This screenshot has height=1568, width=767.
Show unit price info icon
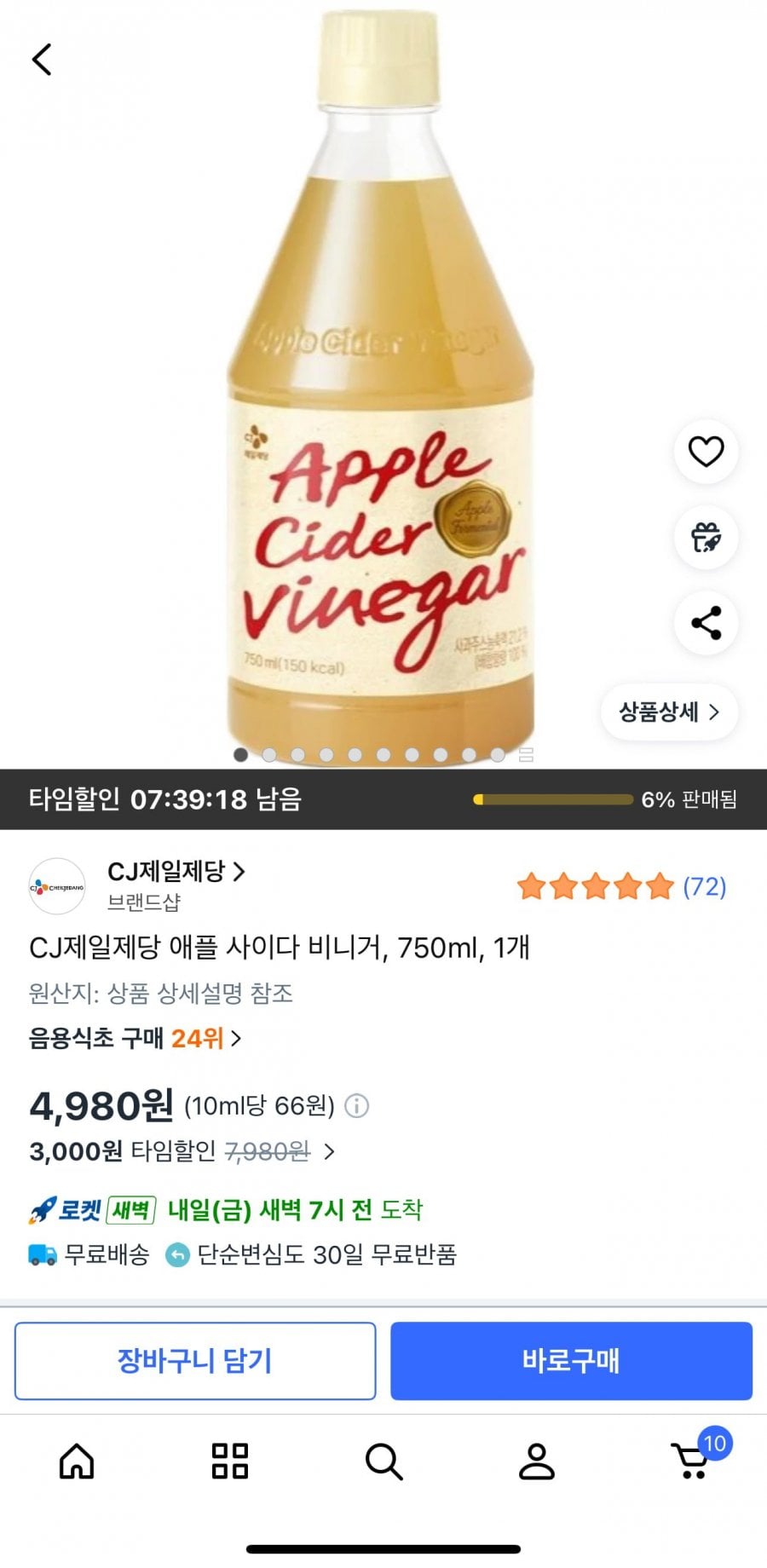[x=356, y=1106]
